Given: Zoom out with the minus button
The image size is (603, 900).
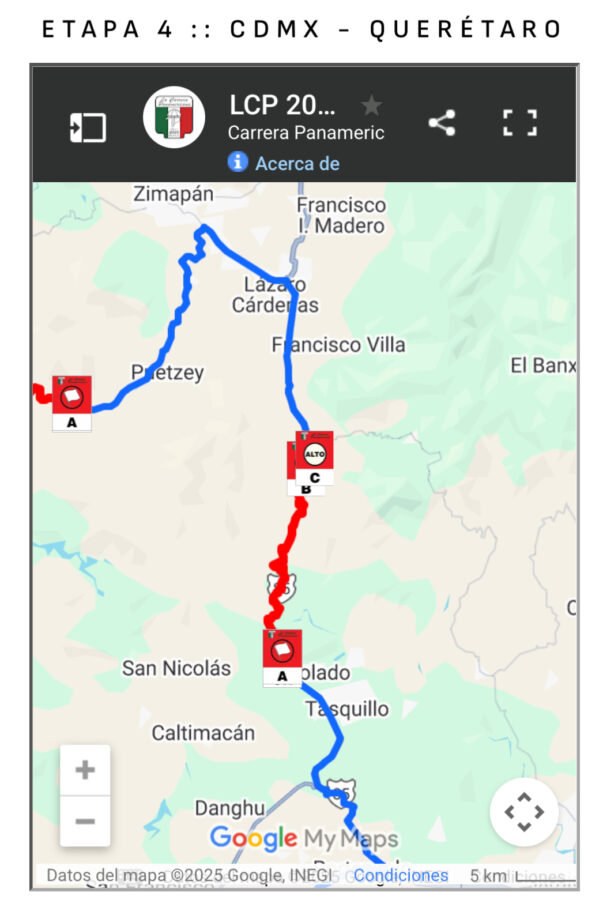Looking at the screenshot, I should [x=85, y=822].
